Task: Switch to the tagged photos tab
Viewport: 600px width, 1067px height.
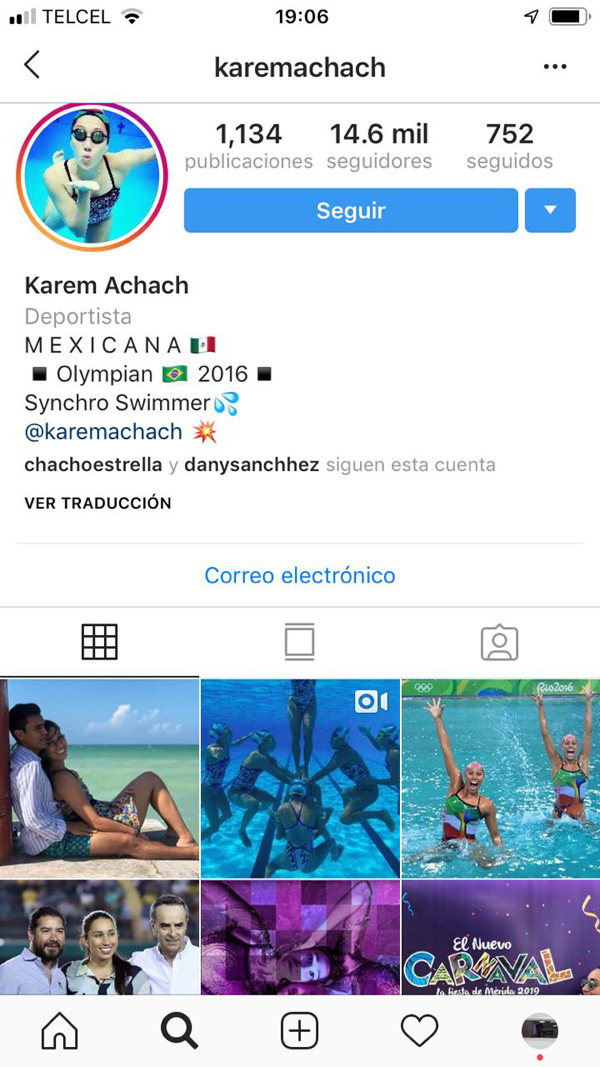Action: point(499,642)
